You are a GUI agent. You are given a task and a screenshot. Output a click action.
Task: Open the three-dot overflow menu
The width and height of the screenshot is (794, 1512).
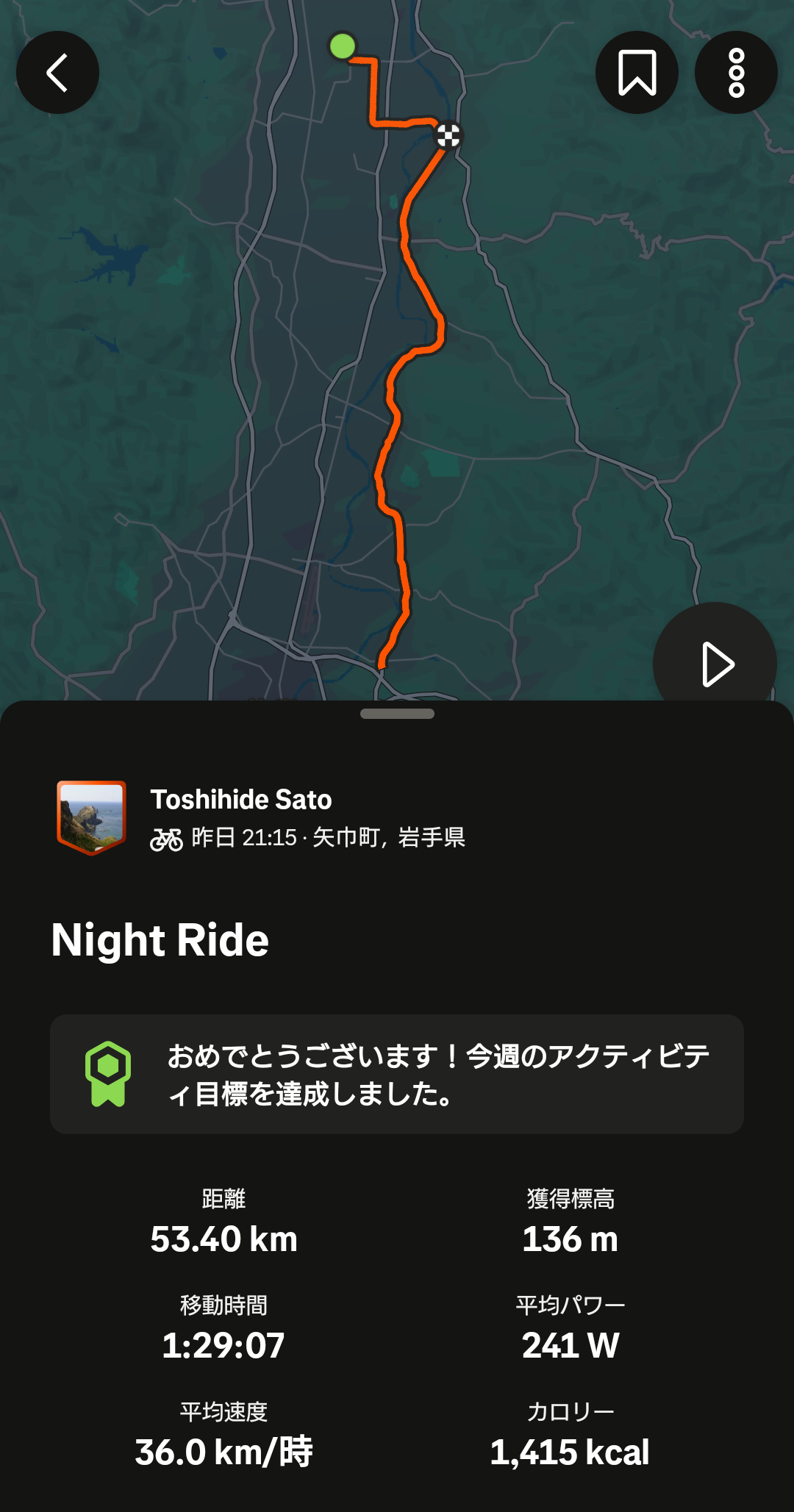(736, 72)
